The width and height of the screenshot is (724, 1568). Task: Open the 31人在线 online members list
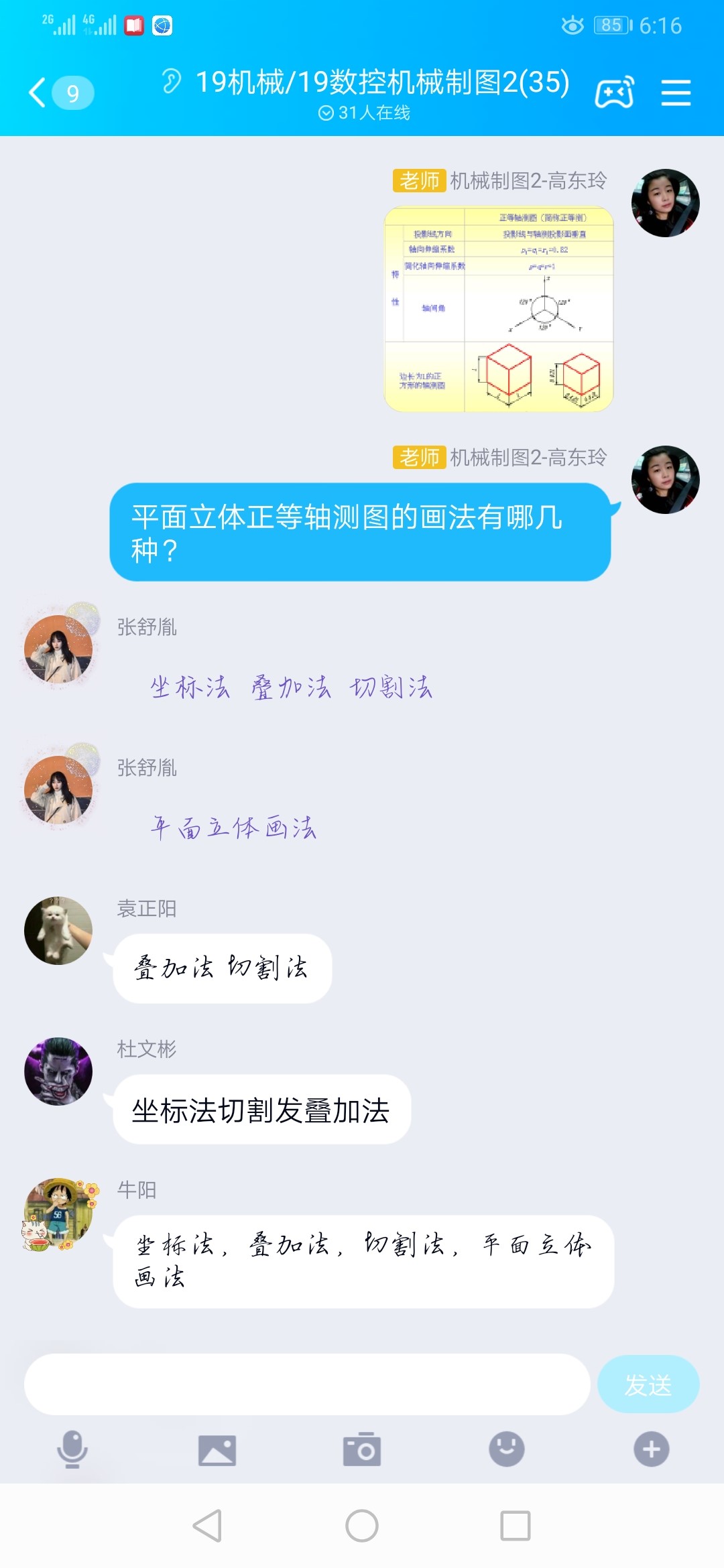pyautogui.click(x=365, y=113)
